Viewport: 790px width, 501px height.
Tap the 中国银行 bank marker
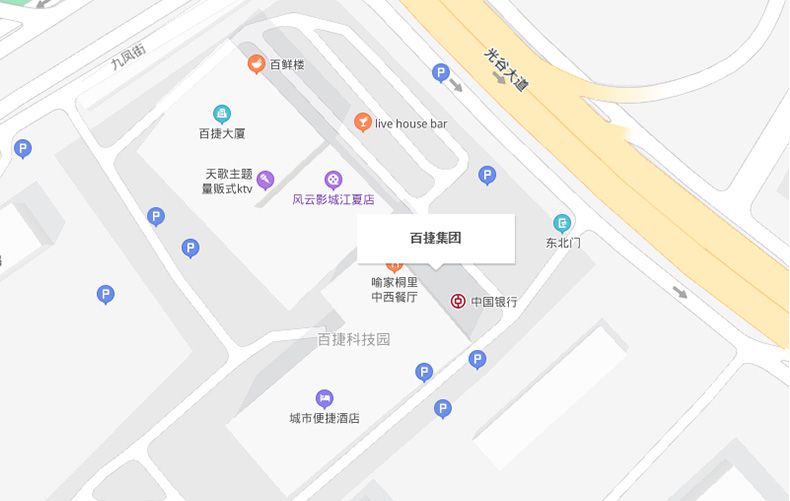point(458,301)
